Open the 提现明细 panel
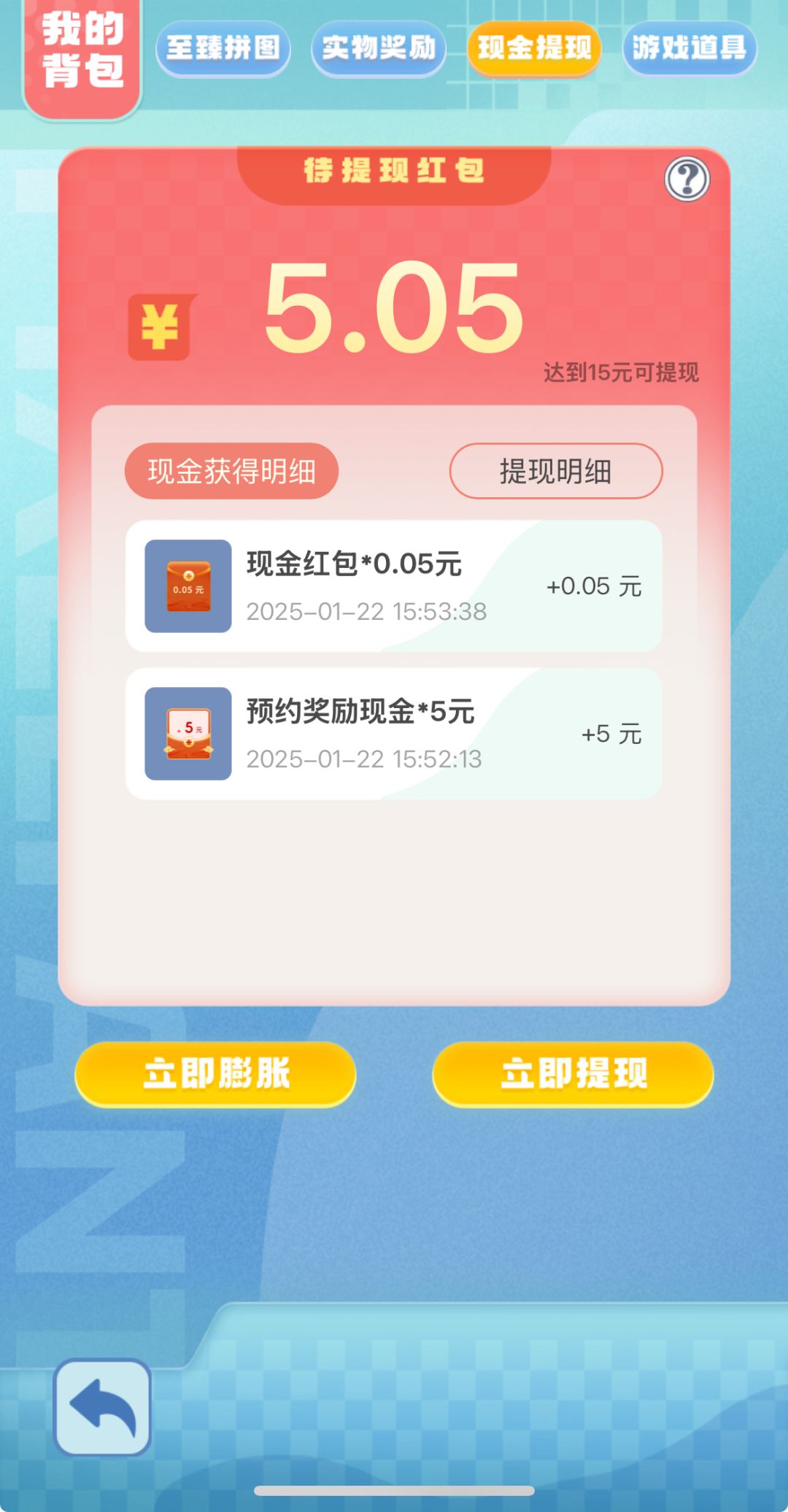Viewport: 788px width, 1512px height. point(557,472)
